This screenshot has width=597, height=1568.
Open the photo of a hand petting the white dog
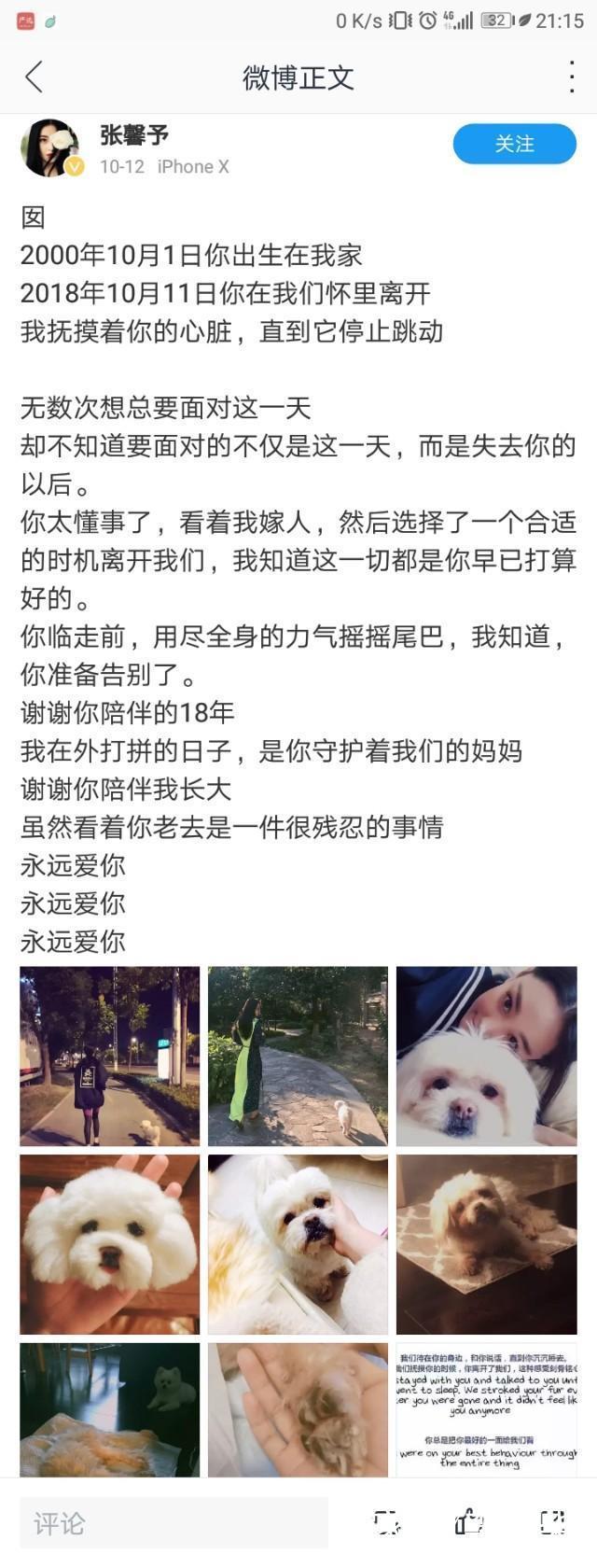tap(298, 1244)
